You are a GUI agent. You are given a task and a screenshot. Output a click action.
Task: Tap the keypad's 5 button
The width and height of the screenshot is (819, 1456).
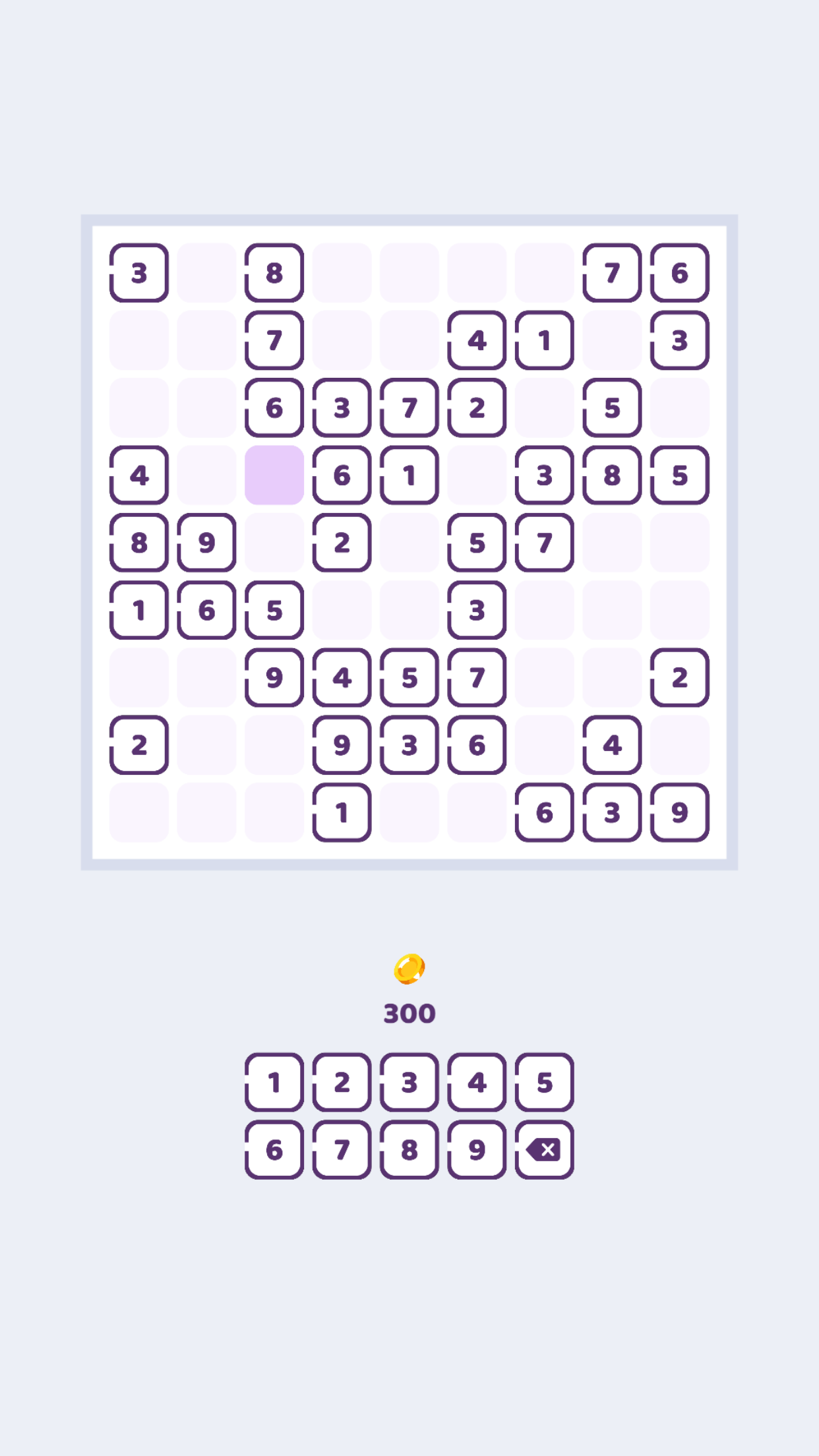coord(544,1082)
